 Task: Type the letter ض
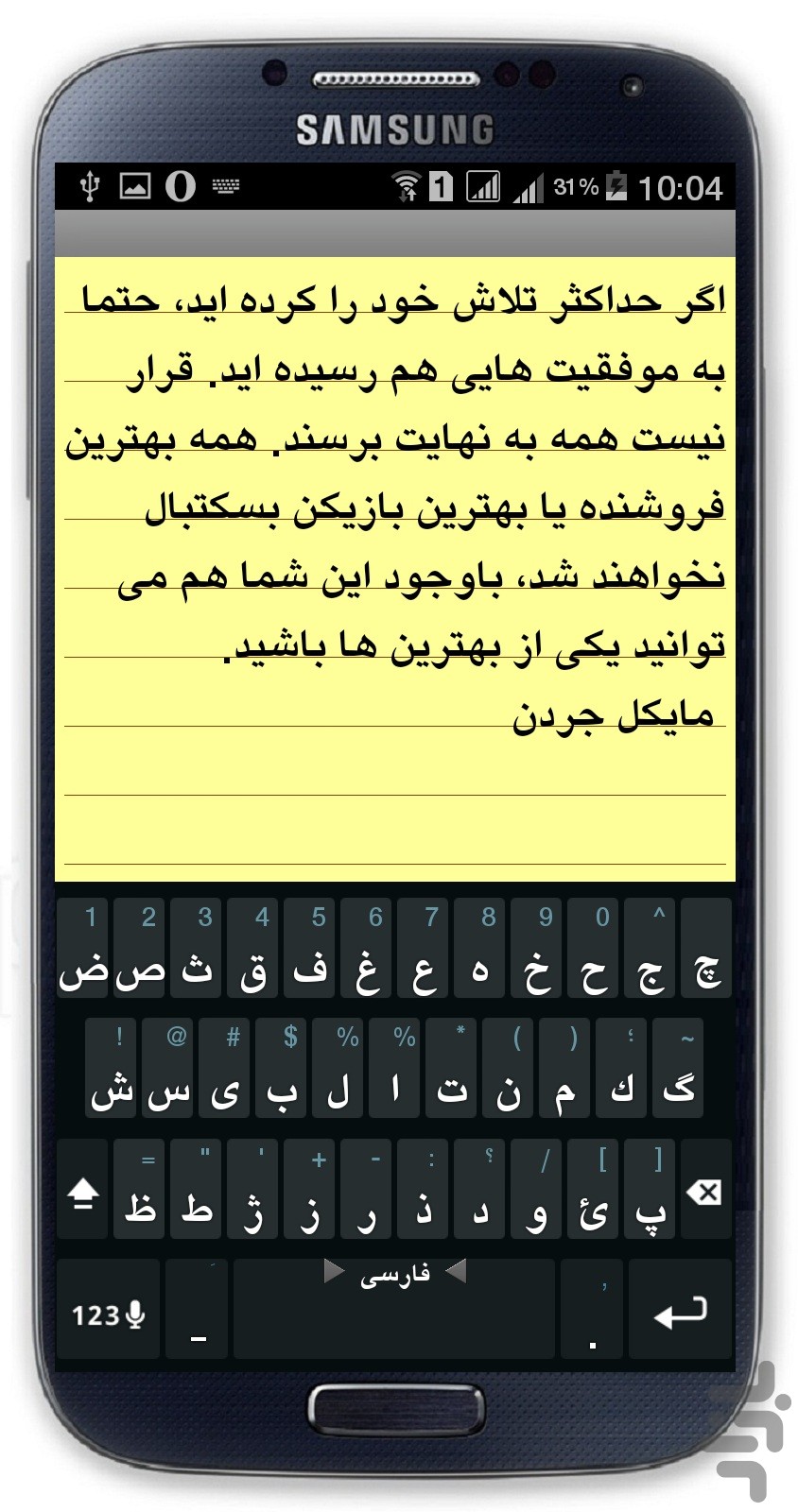(x=83, y=949)
